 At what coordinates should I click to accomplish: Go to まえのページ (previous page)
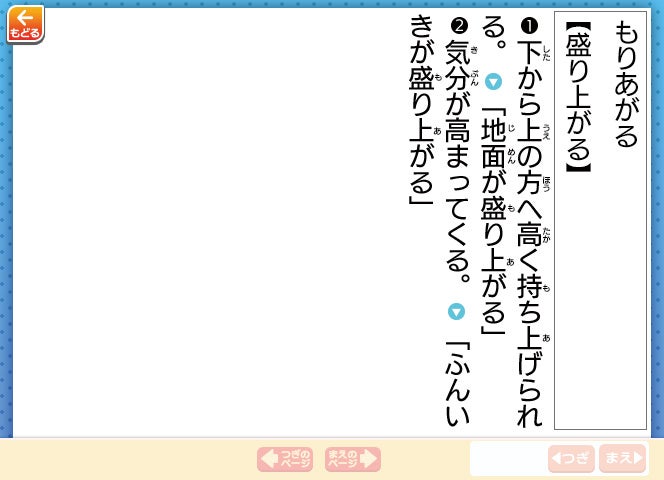point(353,459)
